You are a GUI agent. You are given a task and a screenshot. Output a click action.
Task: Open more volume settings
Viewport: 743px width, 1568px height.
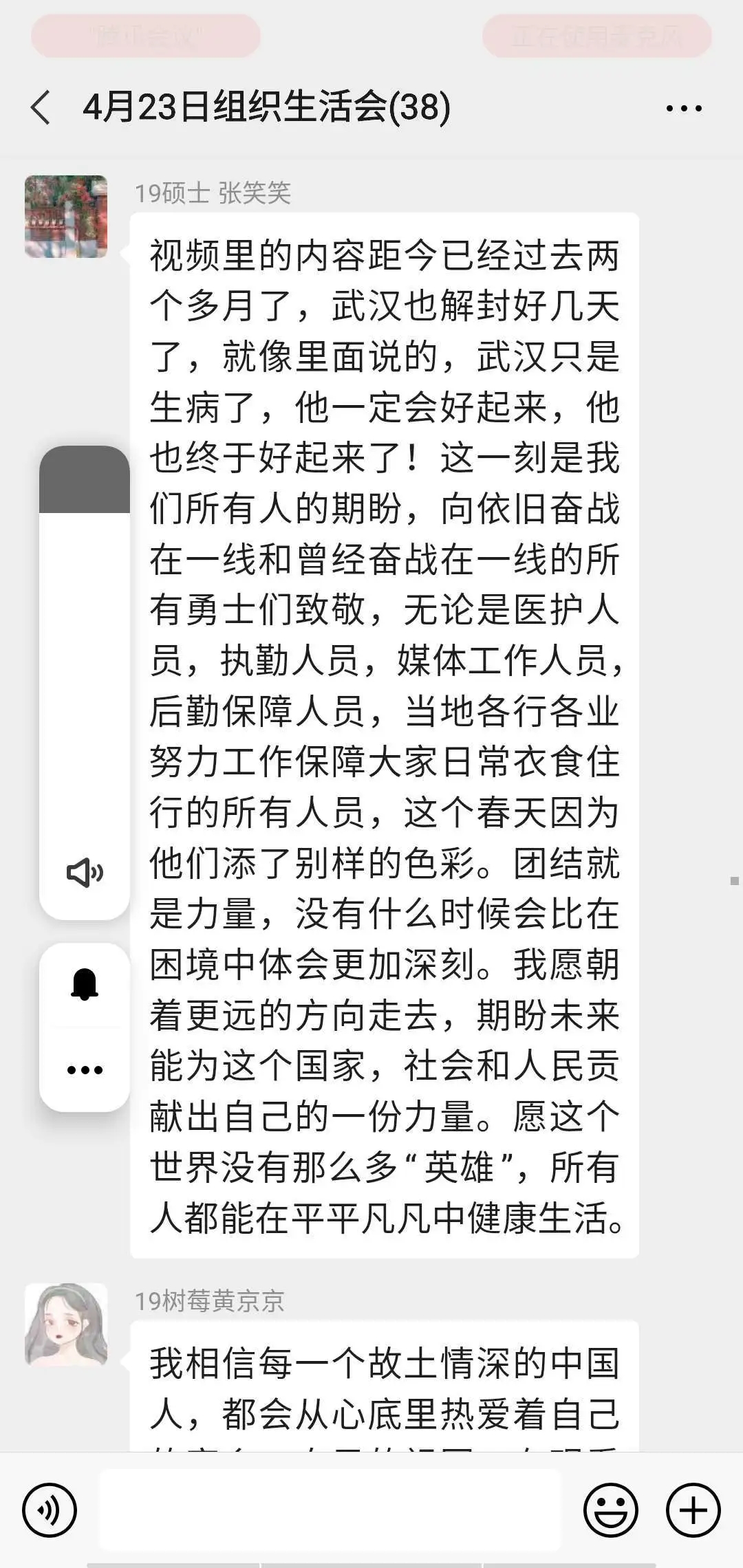tap(85, 1069)
